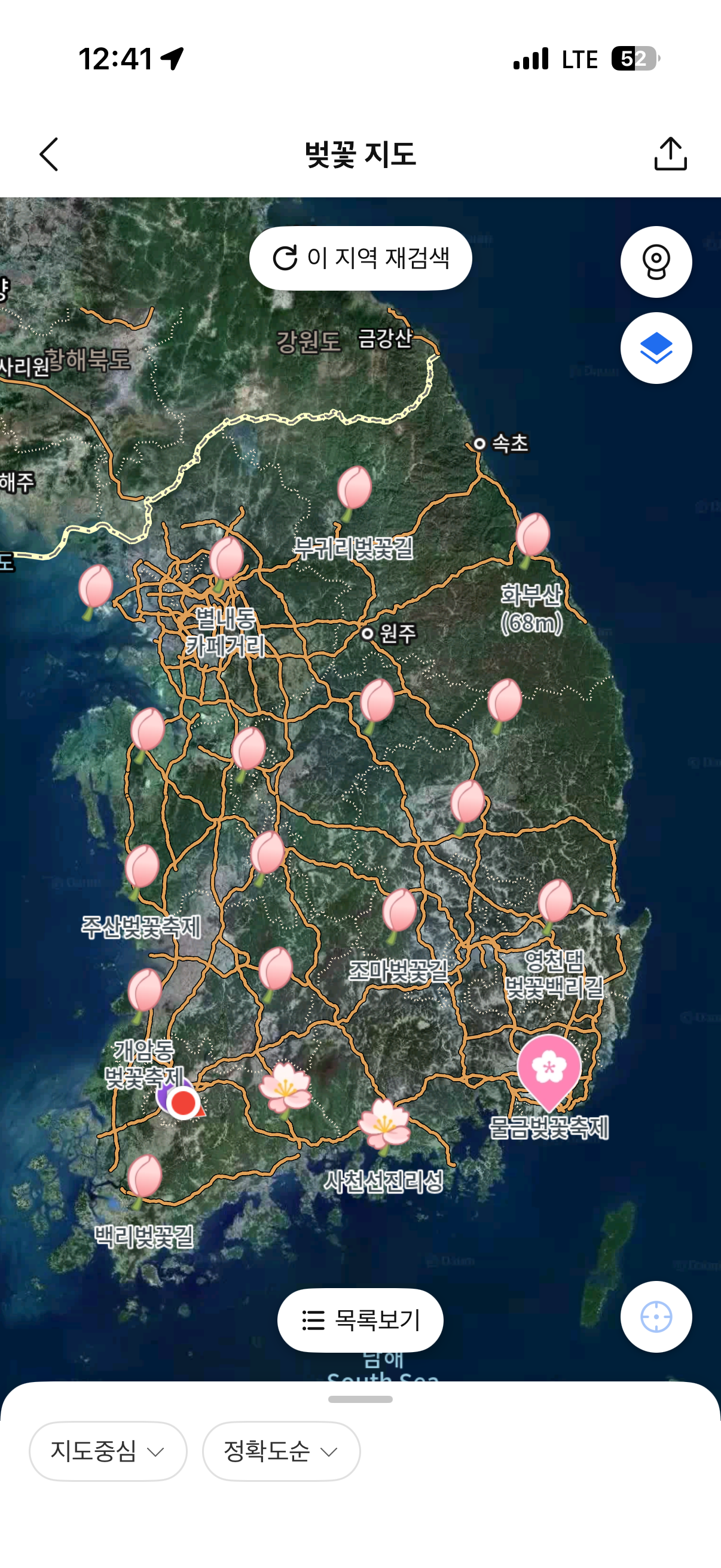721x1568 pixels.
Task: Select the 부귀리벚꽃길 bud marker
Action: click(x=353, y=492)
